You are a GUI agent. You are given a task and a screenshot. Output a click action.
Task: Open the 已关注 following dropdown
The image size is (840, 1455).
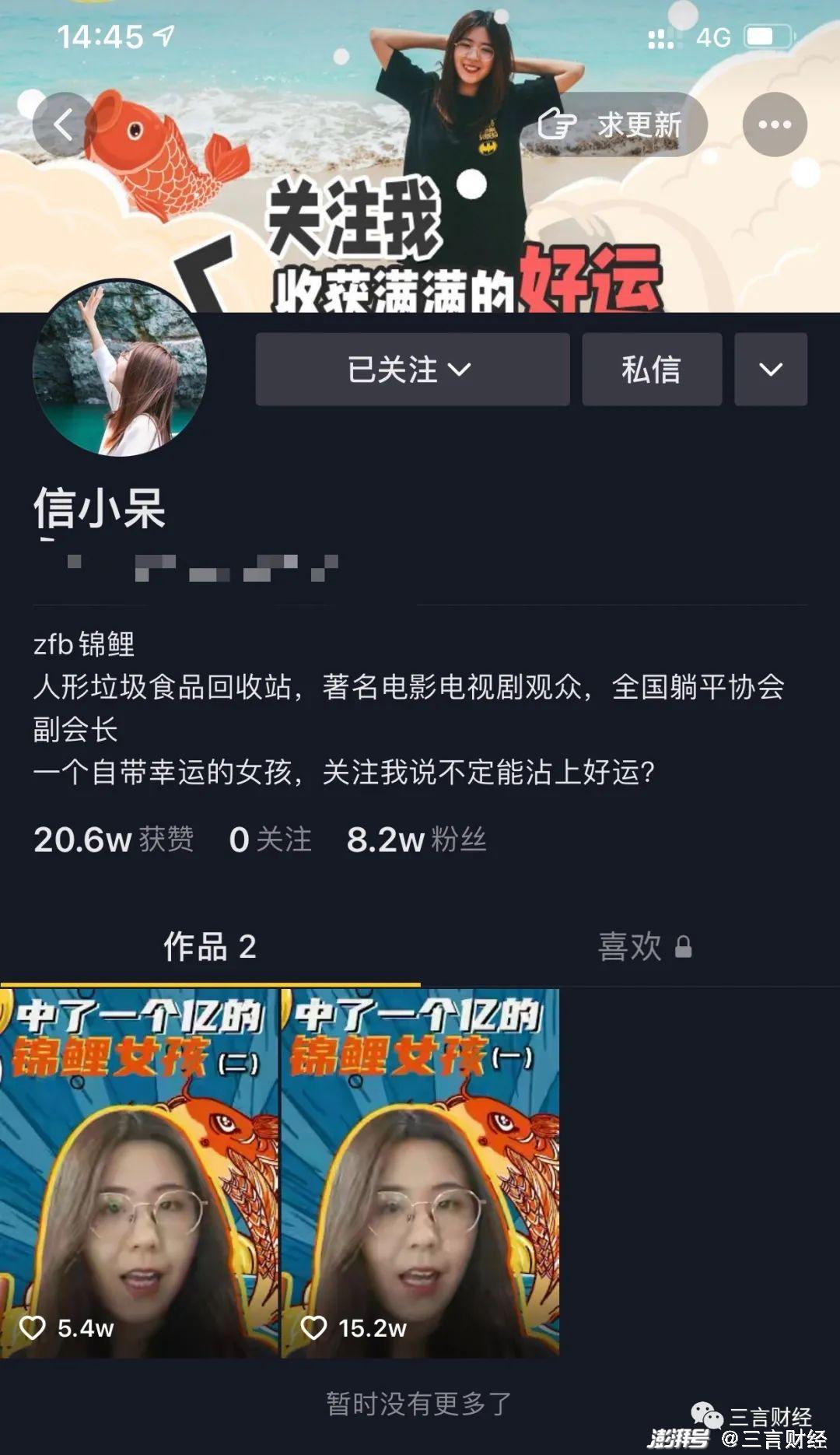click(x=411, y=370)
